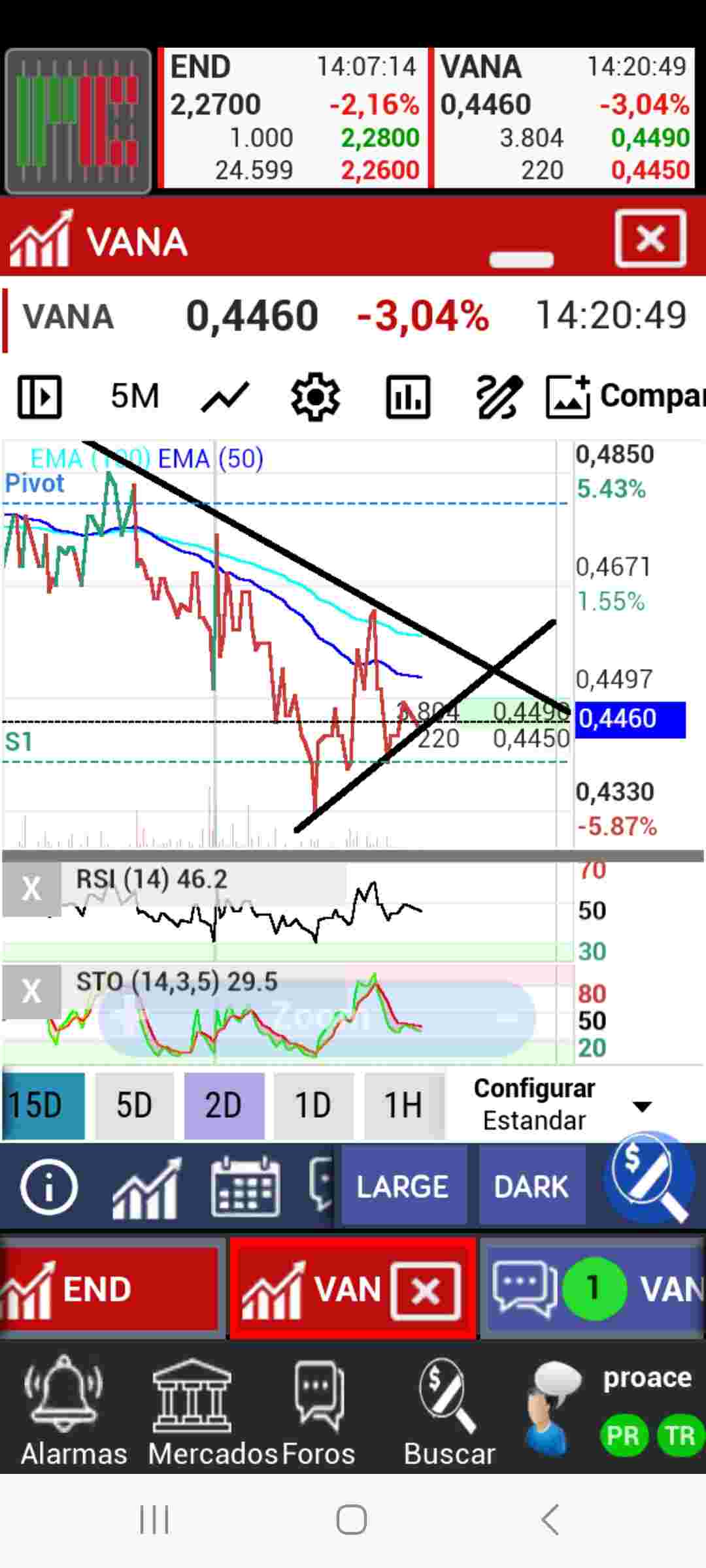Open the Alarmas section
The height and width of the screenshot is (1568, 706).
tap(73, 1412)
